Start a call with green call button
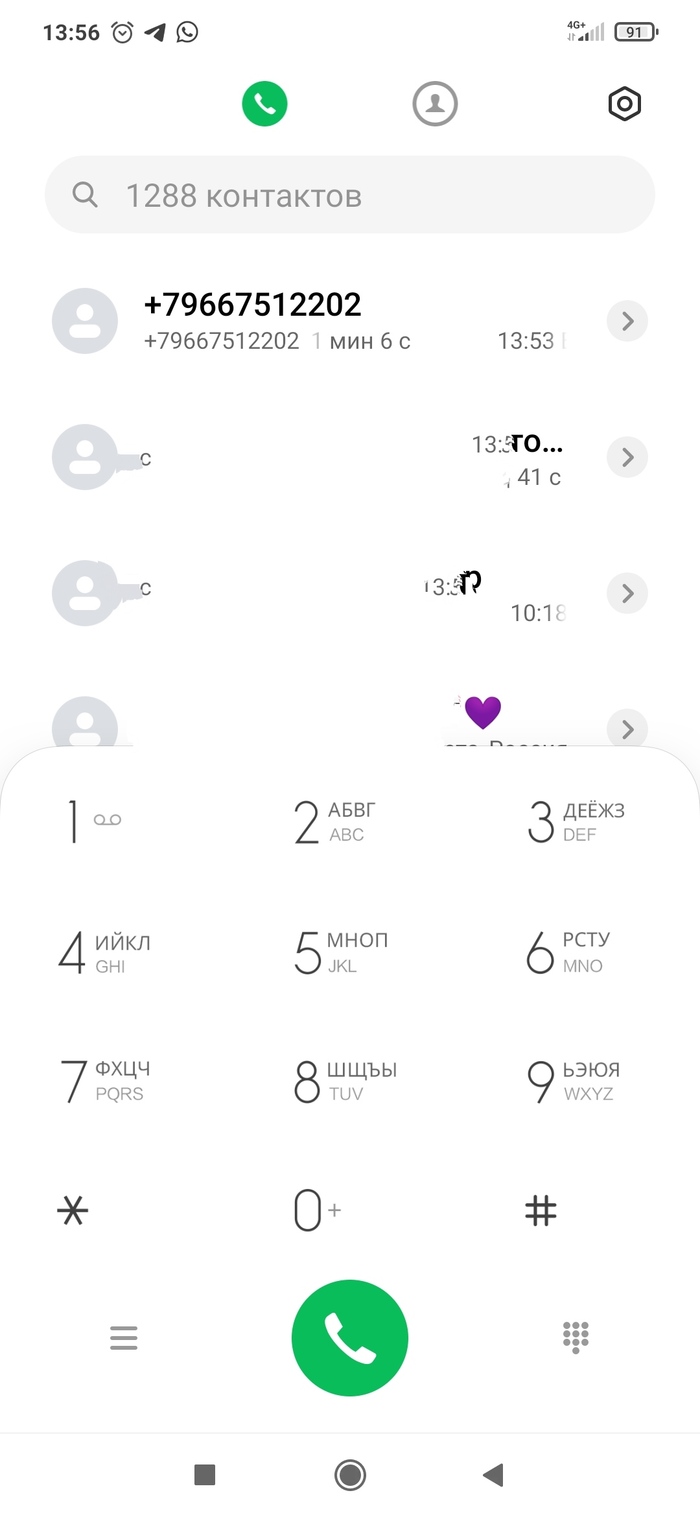The width and height of the screenshot is (700, 1517). coord(350,1337)
